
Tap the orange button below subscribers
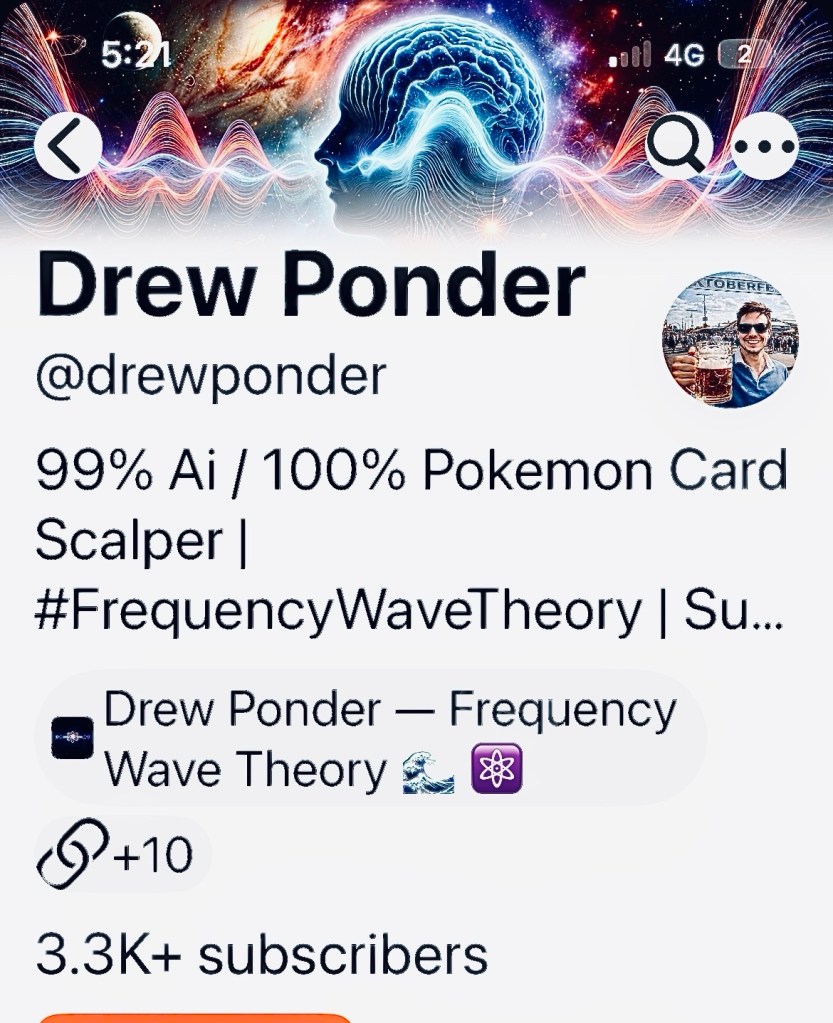tap(195, 1017)
